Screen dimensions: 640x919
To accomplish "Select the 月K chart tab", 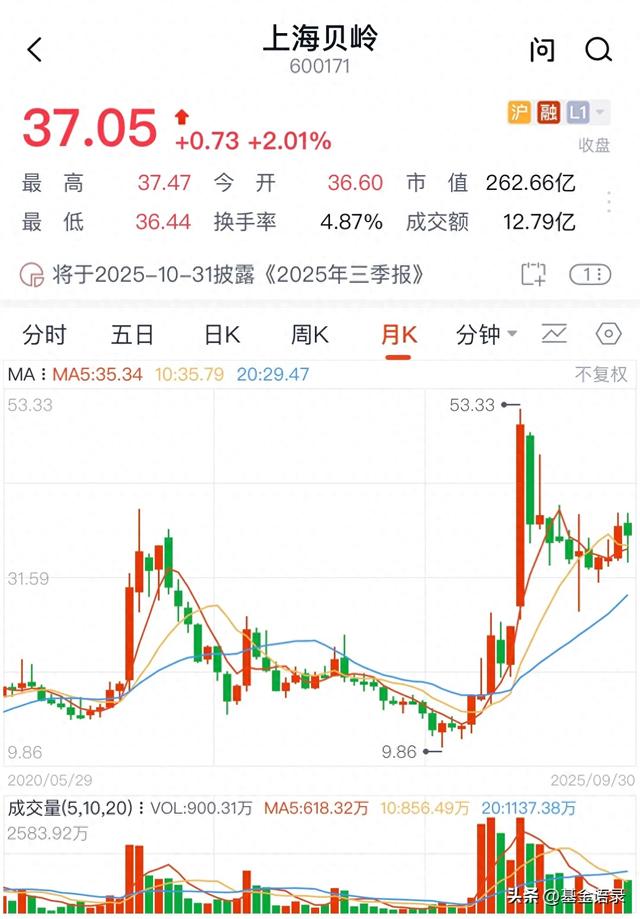I will click(x=398, y=334).
